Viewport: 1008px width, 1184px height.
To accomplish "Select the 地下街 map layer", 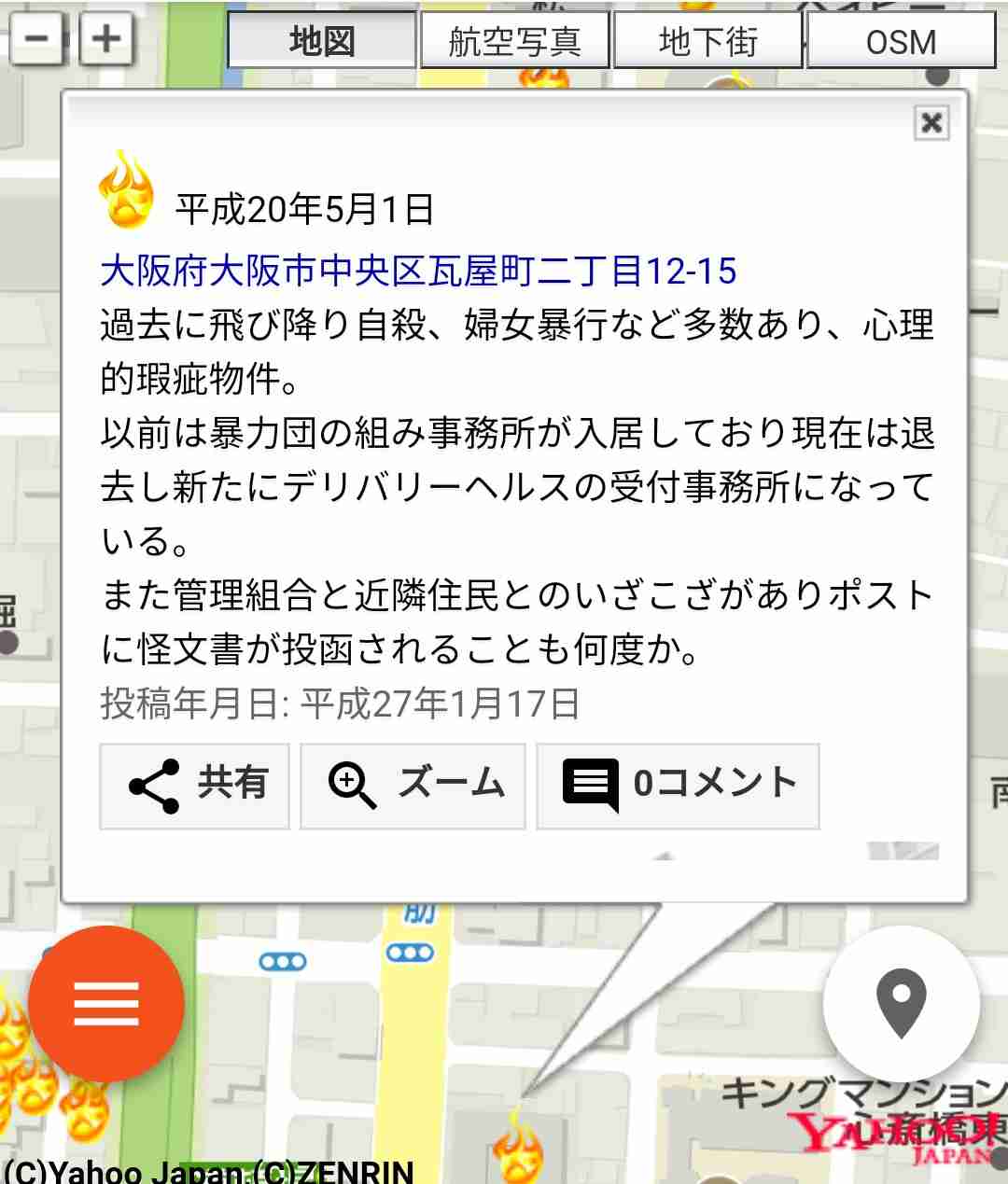I will click(x=707, y=41).
